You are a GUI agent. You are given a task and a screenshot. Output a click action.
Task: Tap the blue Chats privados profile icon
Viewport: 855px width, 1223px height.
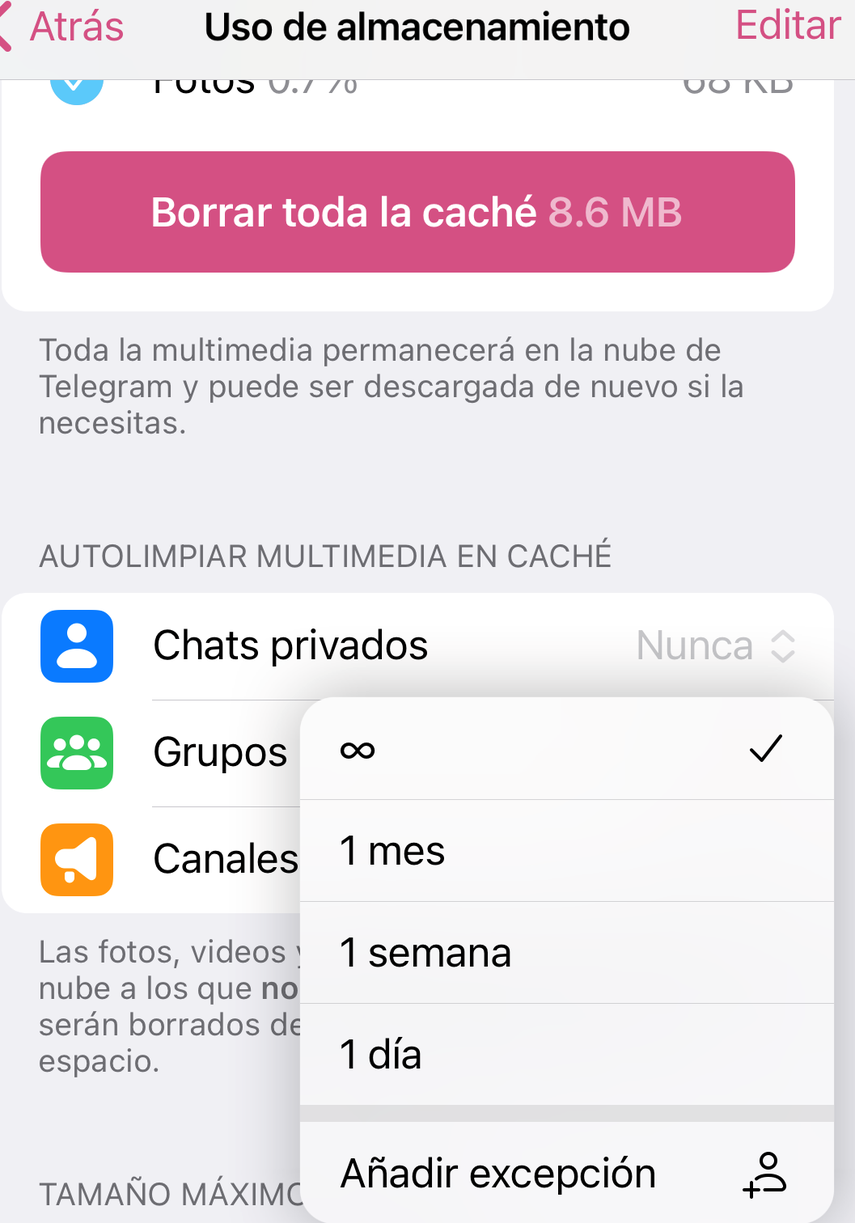point(77,646)
